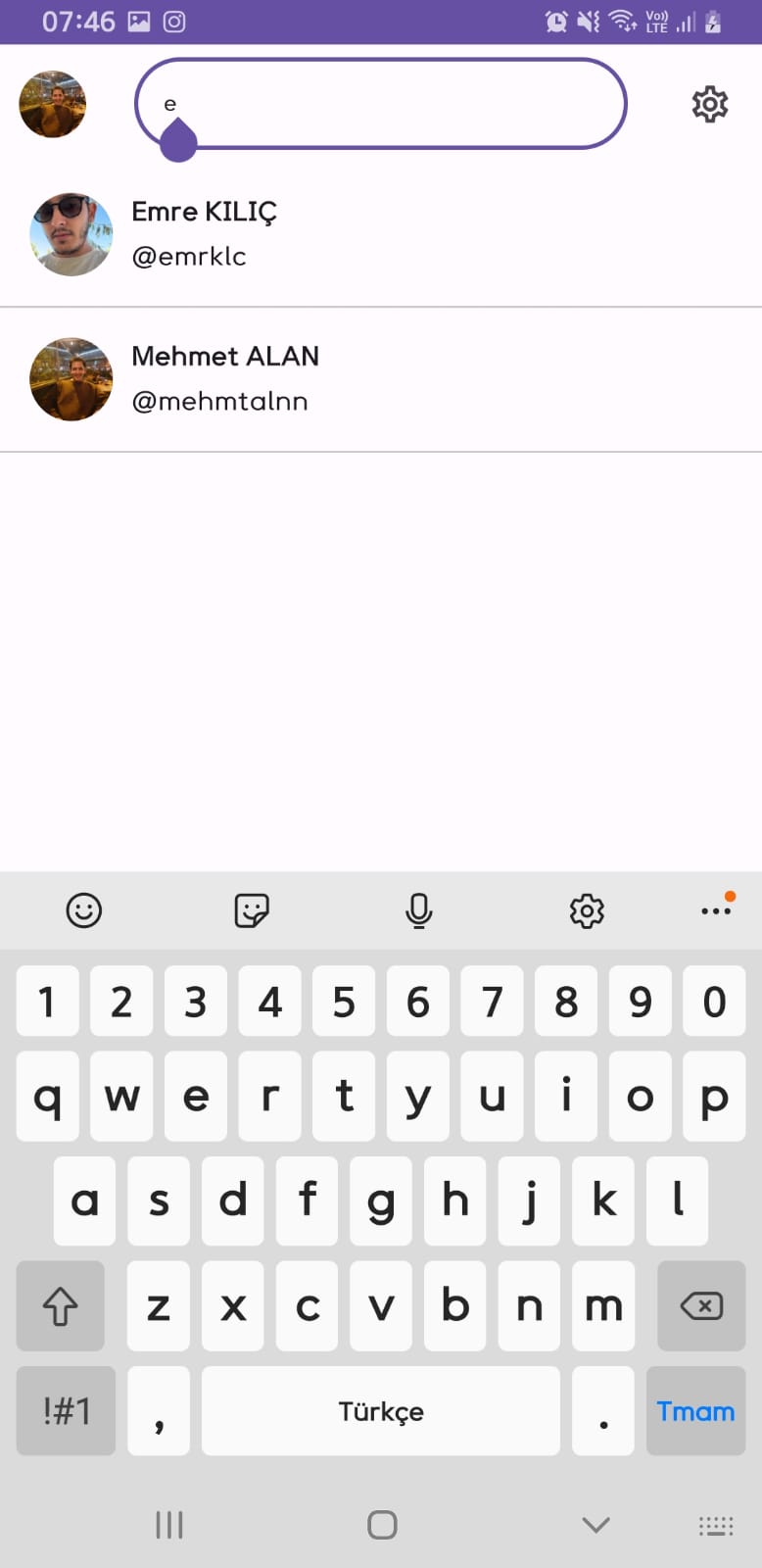The image size is (762, 1568).
Task: Hide keyboard with the down arrow
Action: [x=595, y=1525]
